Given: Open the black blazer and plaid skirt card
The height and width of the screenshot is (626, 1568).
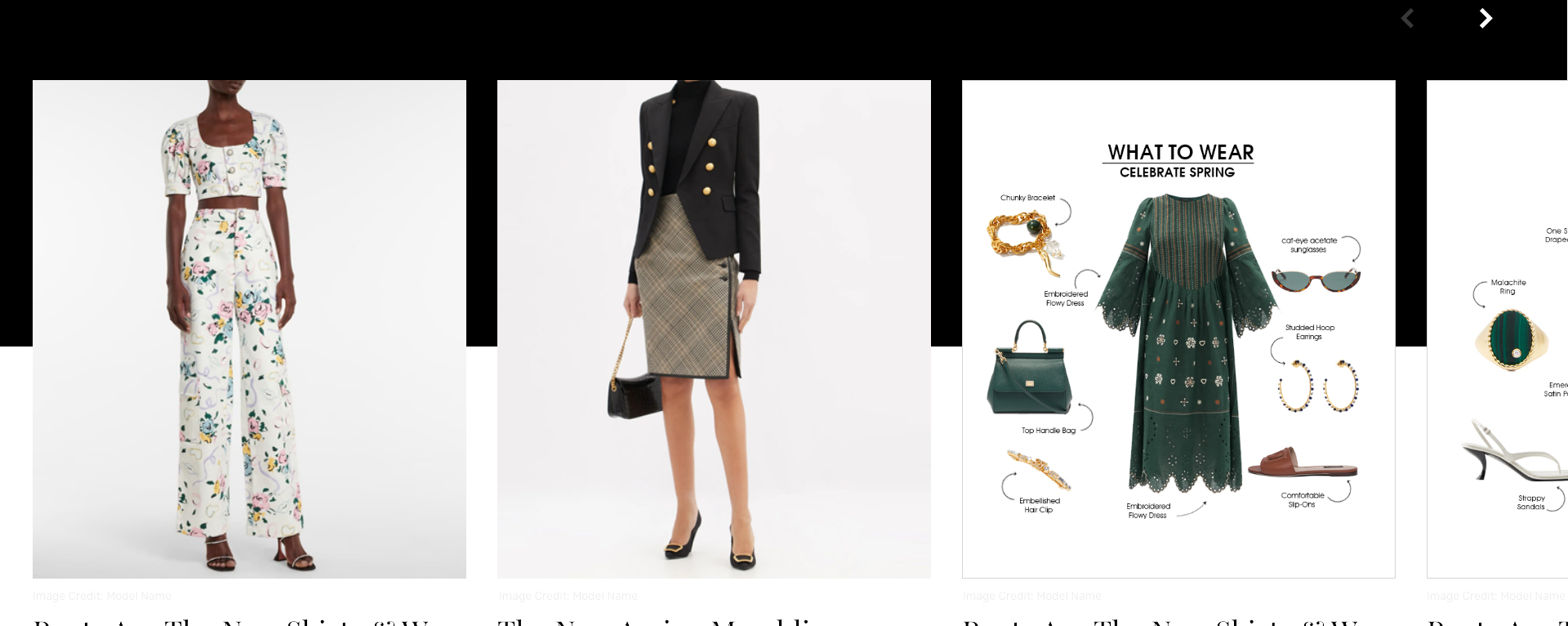Looking at the screenshot, I should pyautogui.click(x=714, y=329).
